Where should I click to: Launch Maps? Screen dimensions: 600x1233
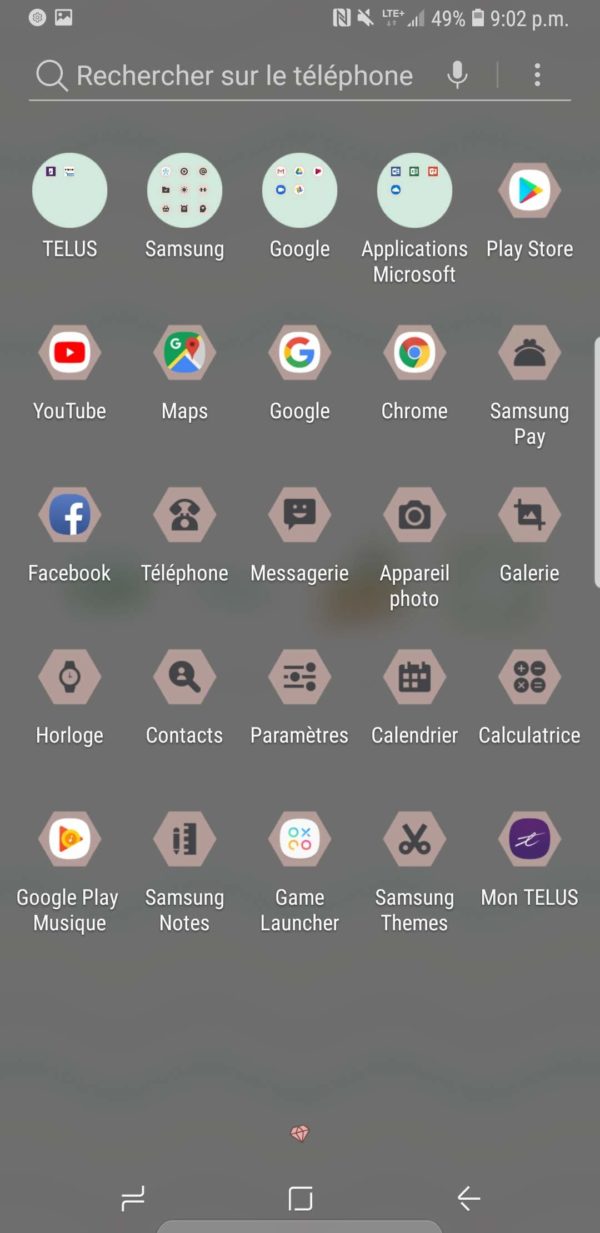pyautogui.click(x=185, y=353)
